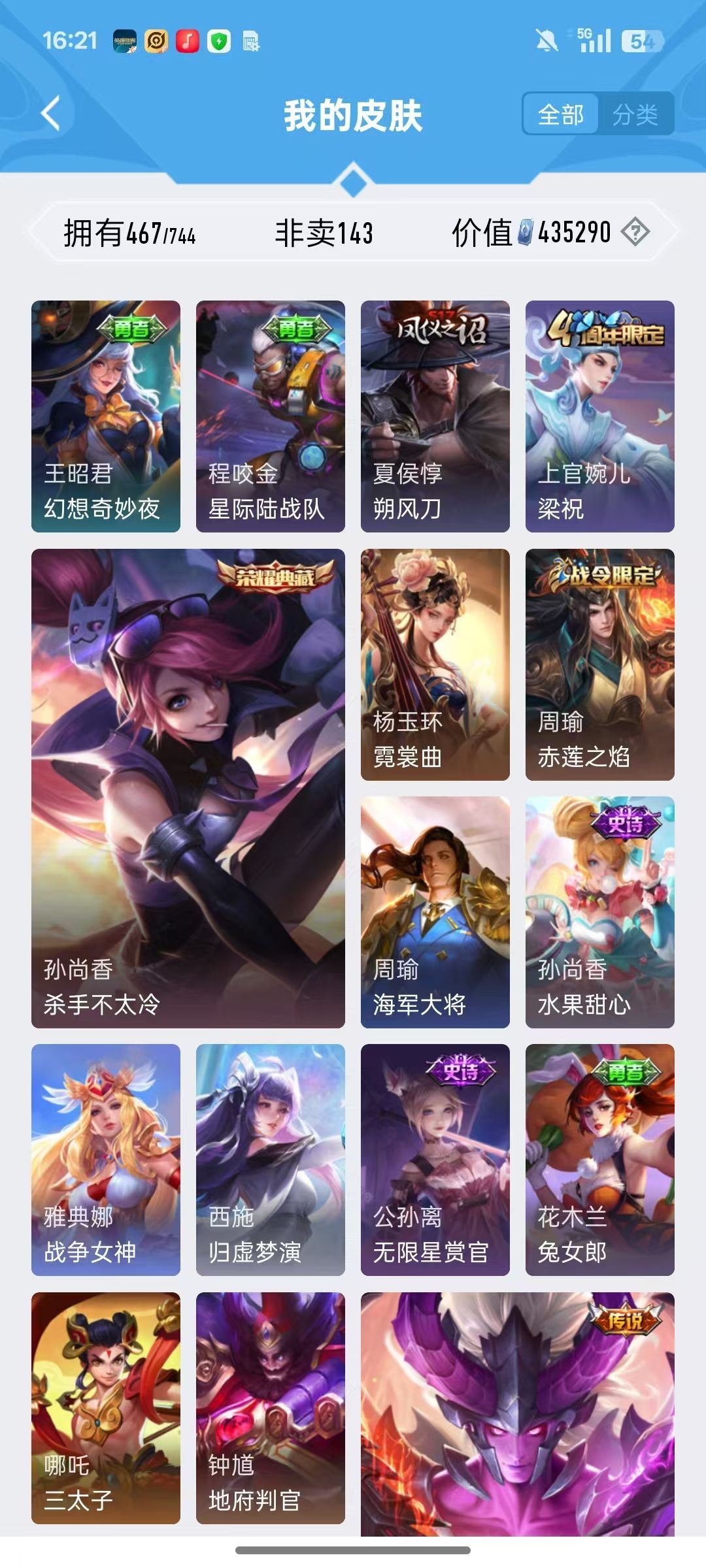This screenshot has height=1568, width=706.
Task: Open 孙尚香 水果甜心 skin
Action: 600,912
